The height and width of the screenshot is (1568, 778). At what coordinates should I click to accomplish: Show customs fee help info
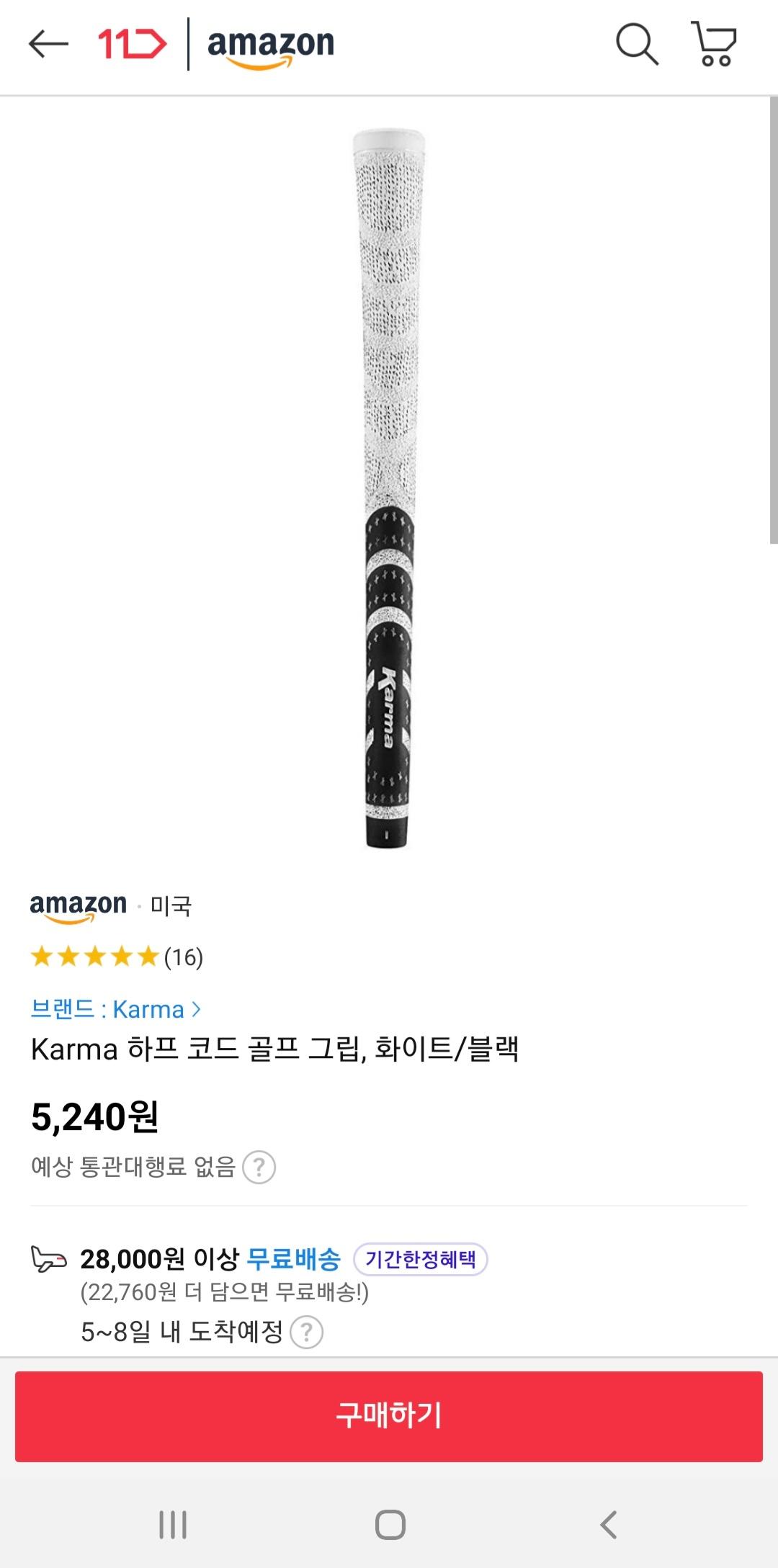point(259,1167)
